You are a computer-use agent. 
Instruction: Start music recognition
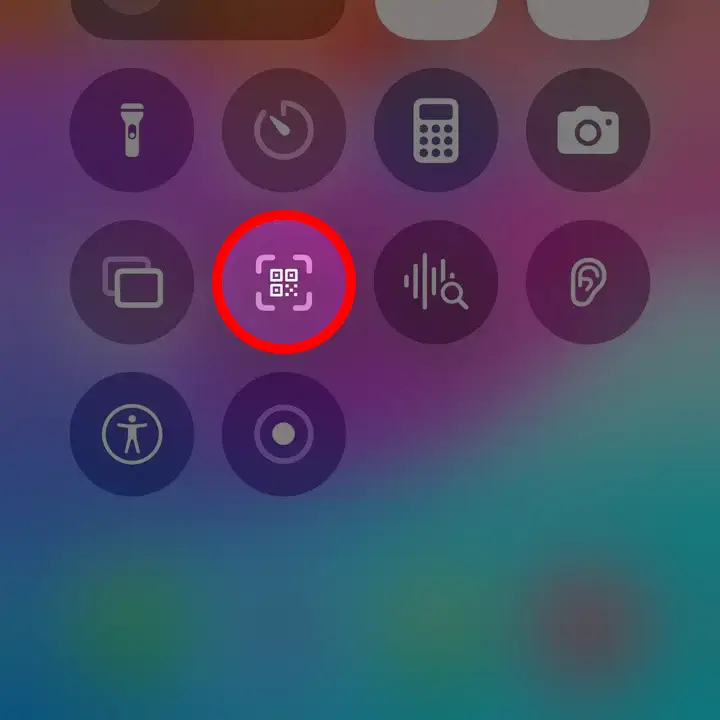(436, 282)
